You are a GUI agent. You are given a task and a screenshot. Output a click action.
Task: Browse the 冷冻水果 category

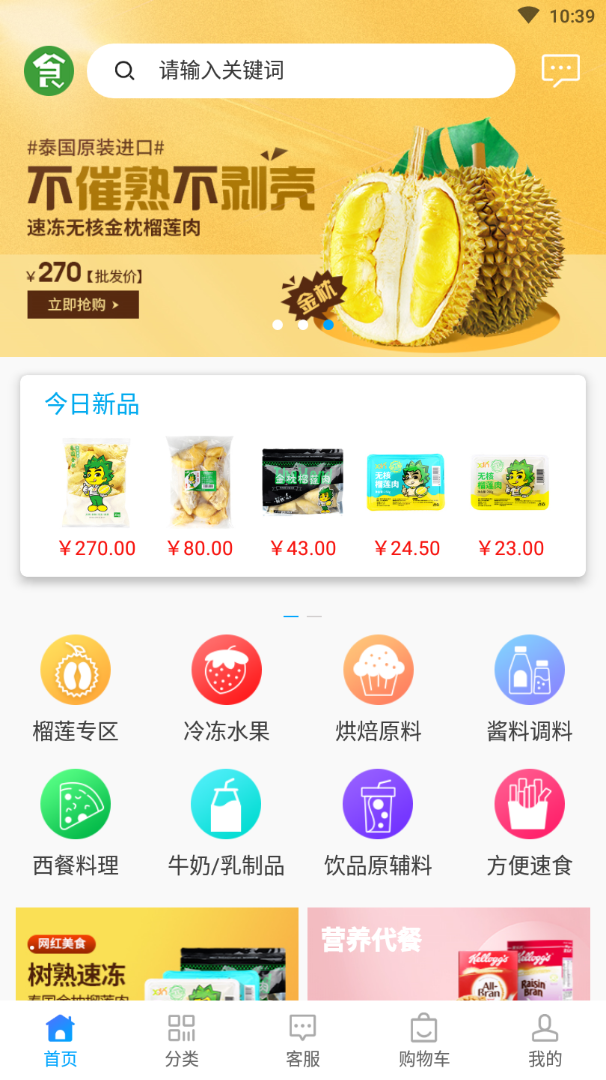(227, 688)
